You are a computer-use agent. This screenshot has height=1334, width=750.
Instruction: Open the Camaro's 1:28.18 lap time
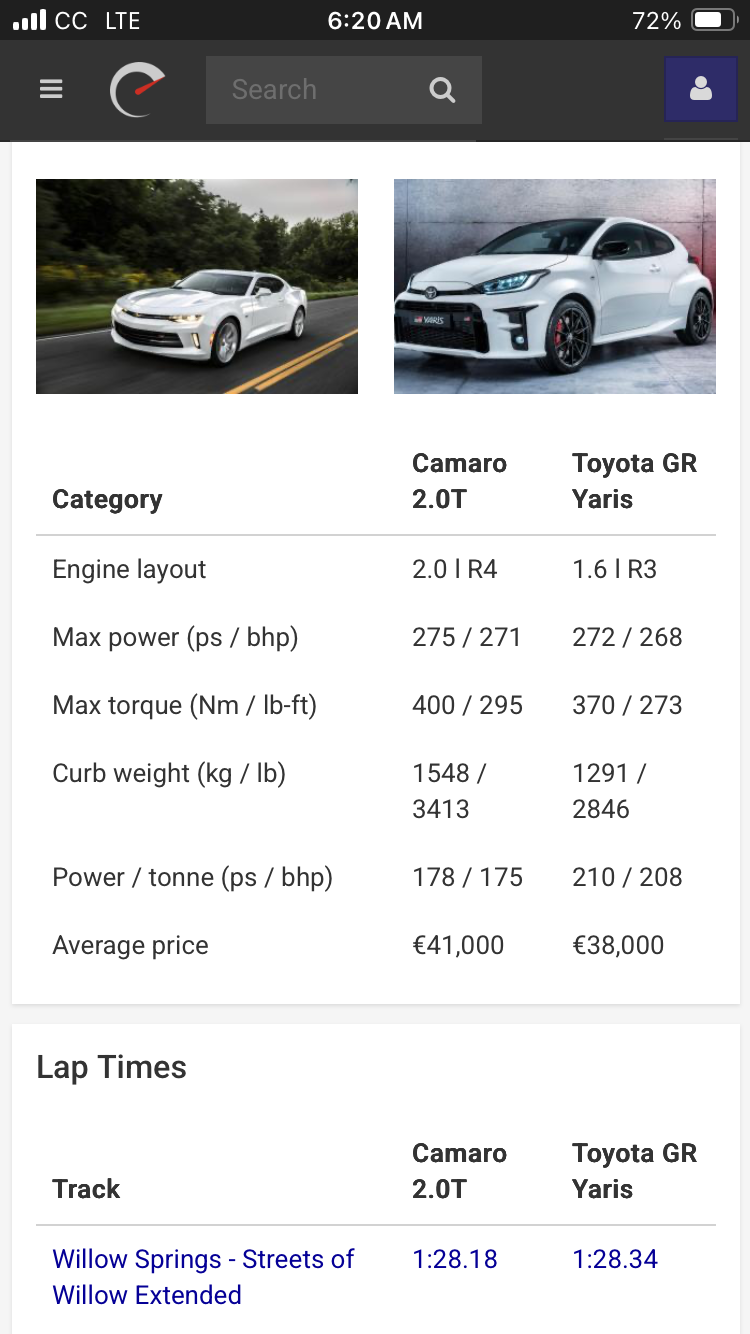pos(455,1259)
